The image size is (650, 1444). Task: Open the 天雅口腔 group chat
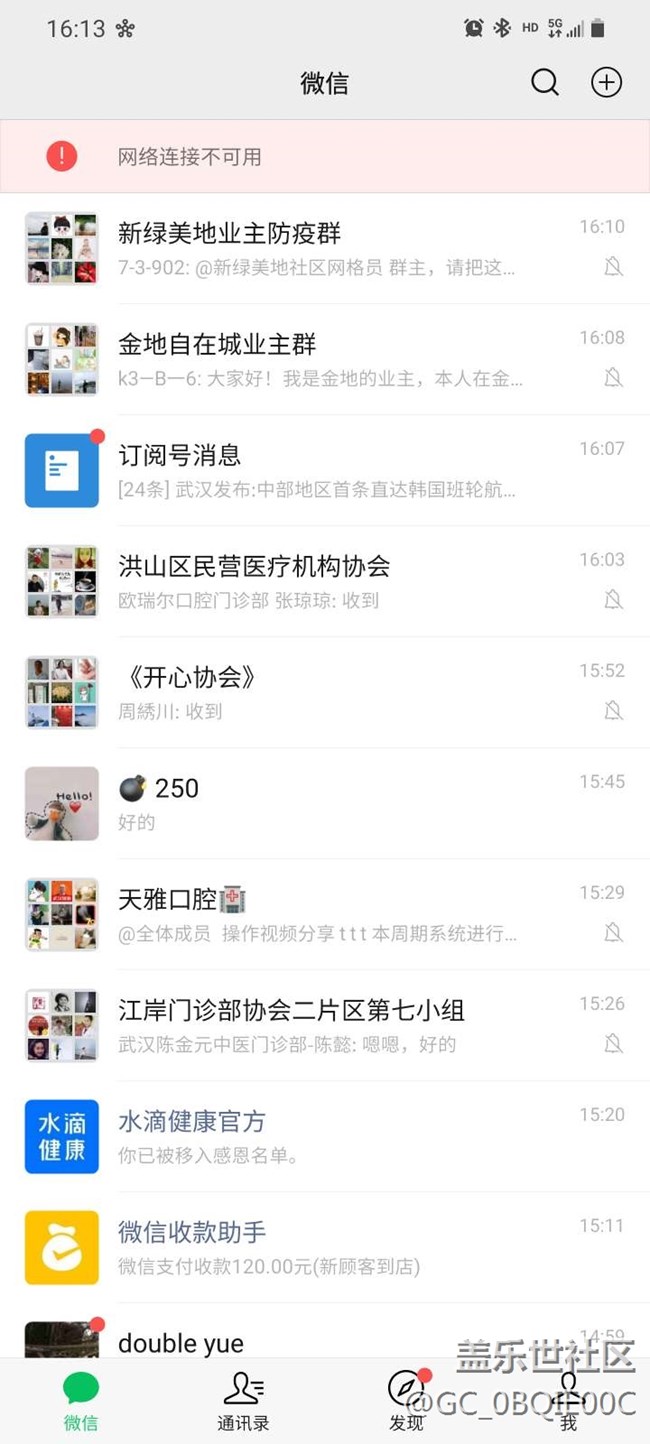pyautogui.click(x=325, y=915)
